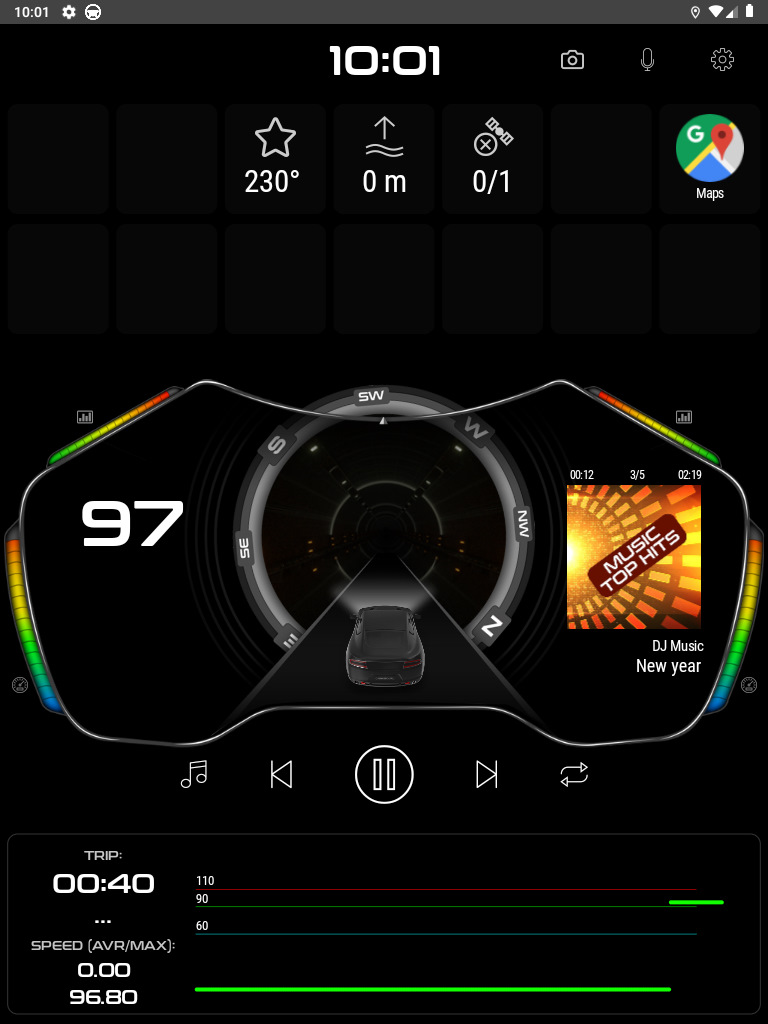The image size is (768, 1024).
Task: Activate the microphone voice input
Action: [647, 60]
